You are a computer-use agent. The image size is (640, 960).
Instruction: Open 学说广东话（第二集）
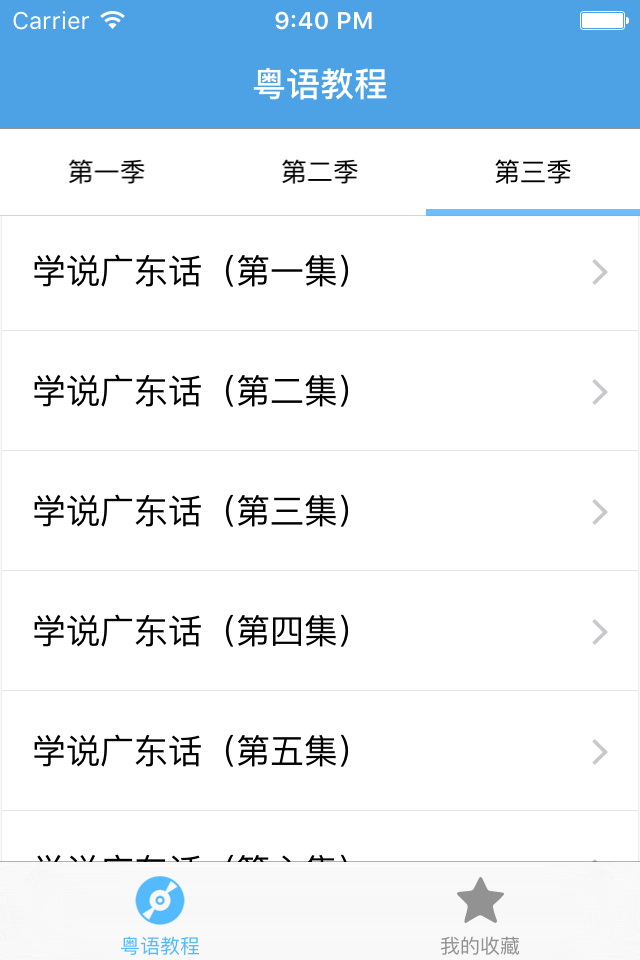point(320,391)
